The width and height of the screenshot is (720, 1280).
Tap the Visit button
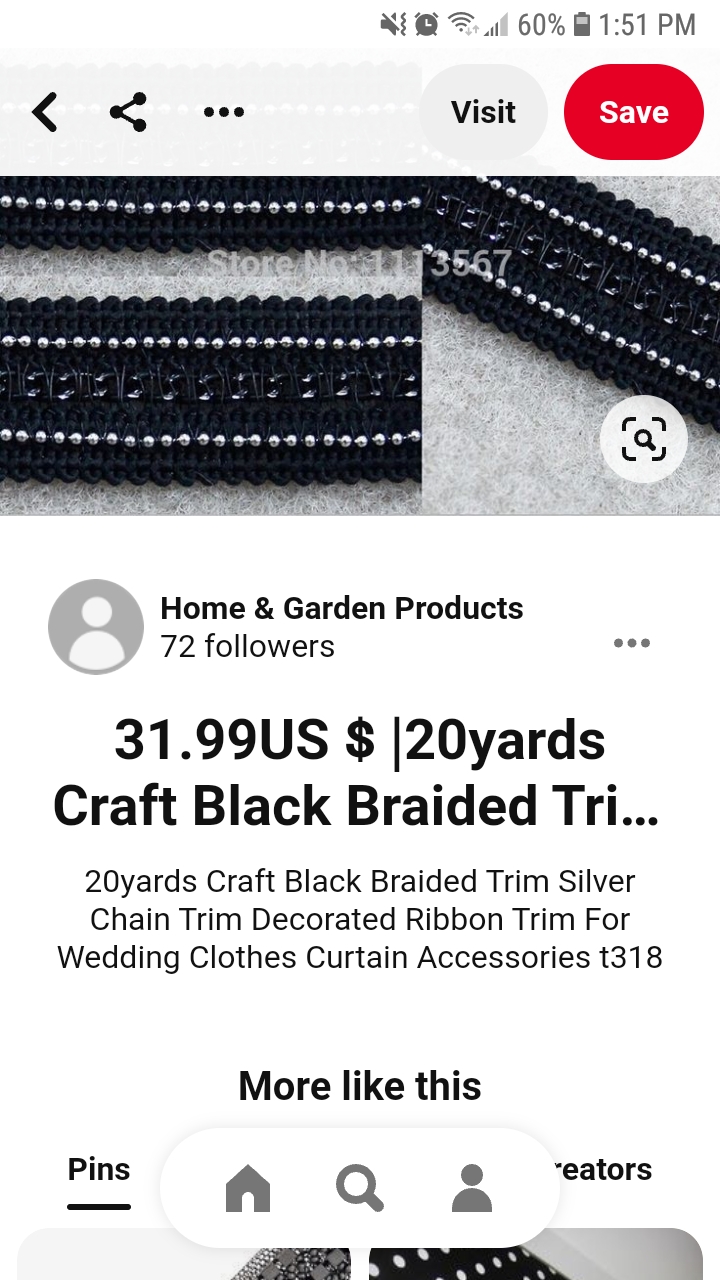[483, 112]
